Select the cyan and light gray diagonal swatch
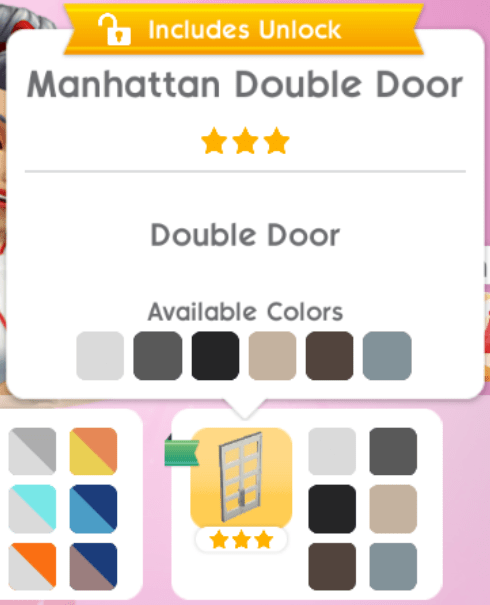Screen dimensions: 490x605 [32, 509]
